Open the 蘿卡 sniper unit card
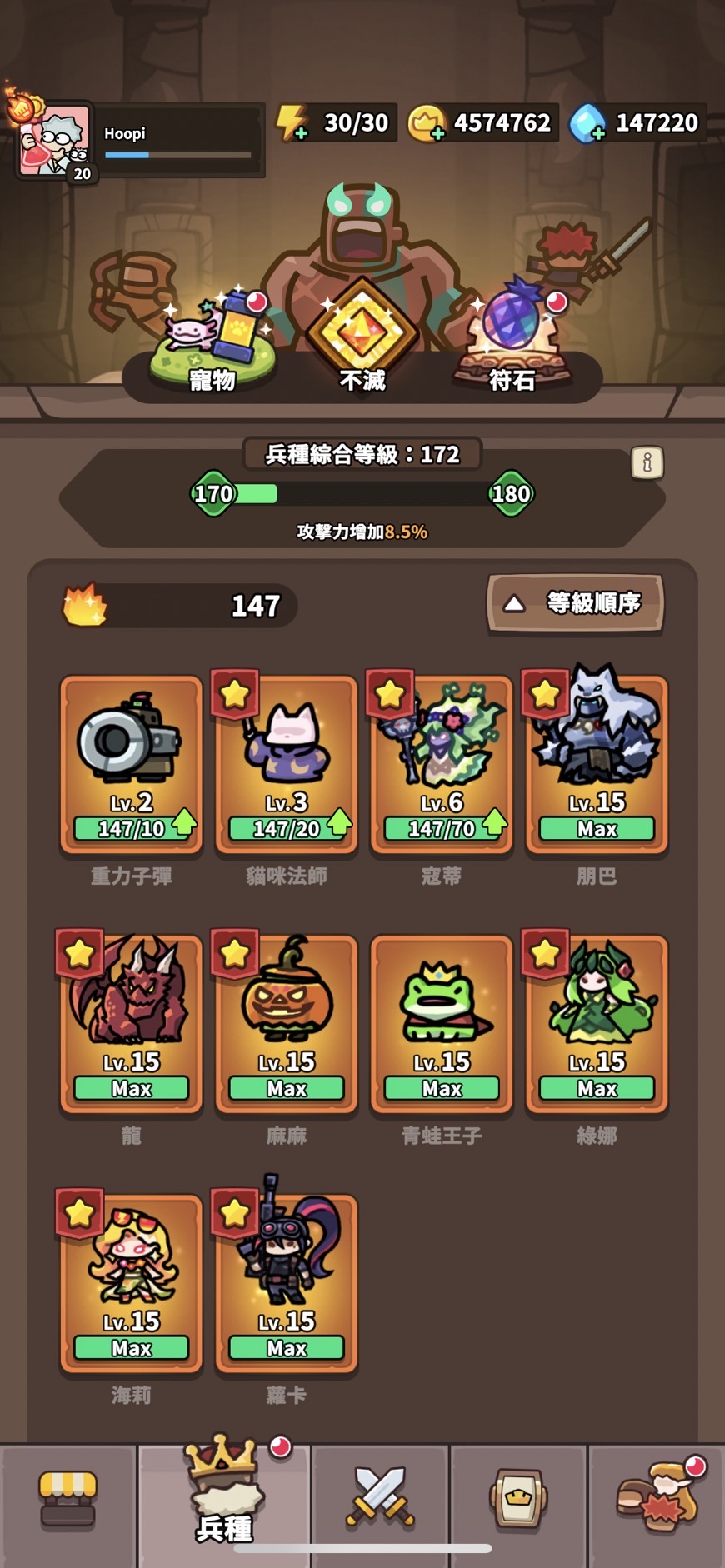The height and width of the screenshot is (1568, 725). [287, 1283]
